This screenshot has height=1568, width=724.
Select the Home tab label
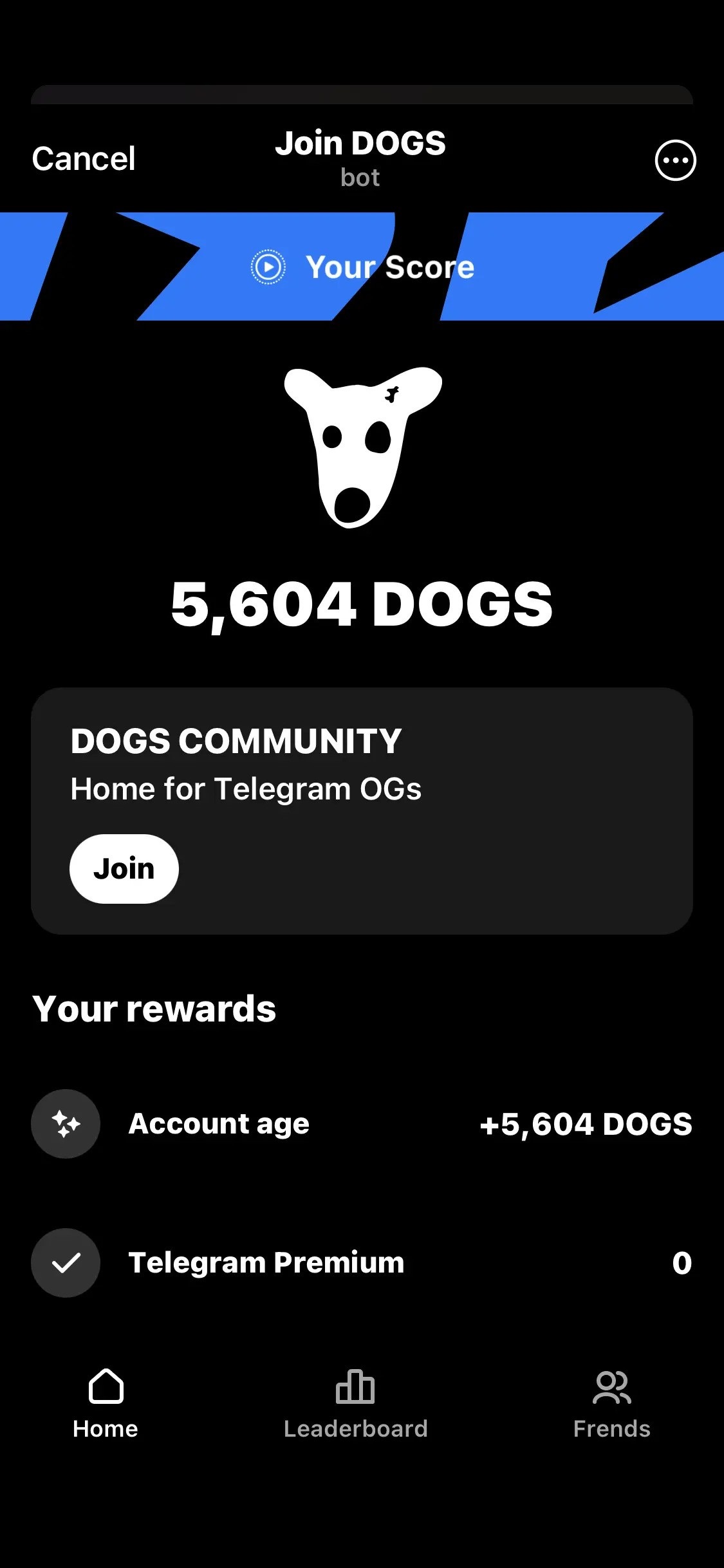105,1428
